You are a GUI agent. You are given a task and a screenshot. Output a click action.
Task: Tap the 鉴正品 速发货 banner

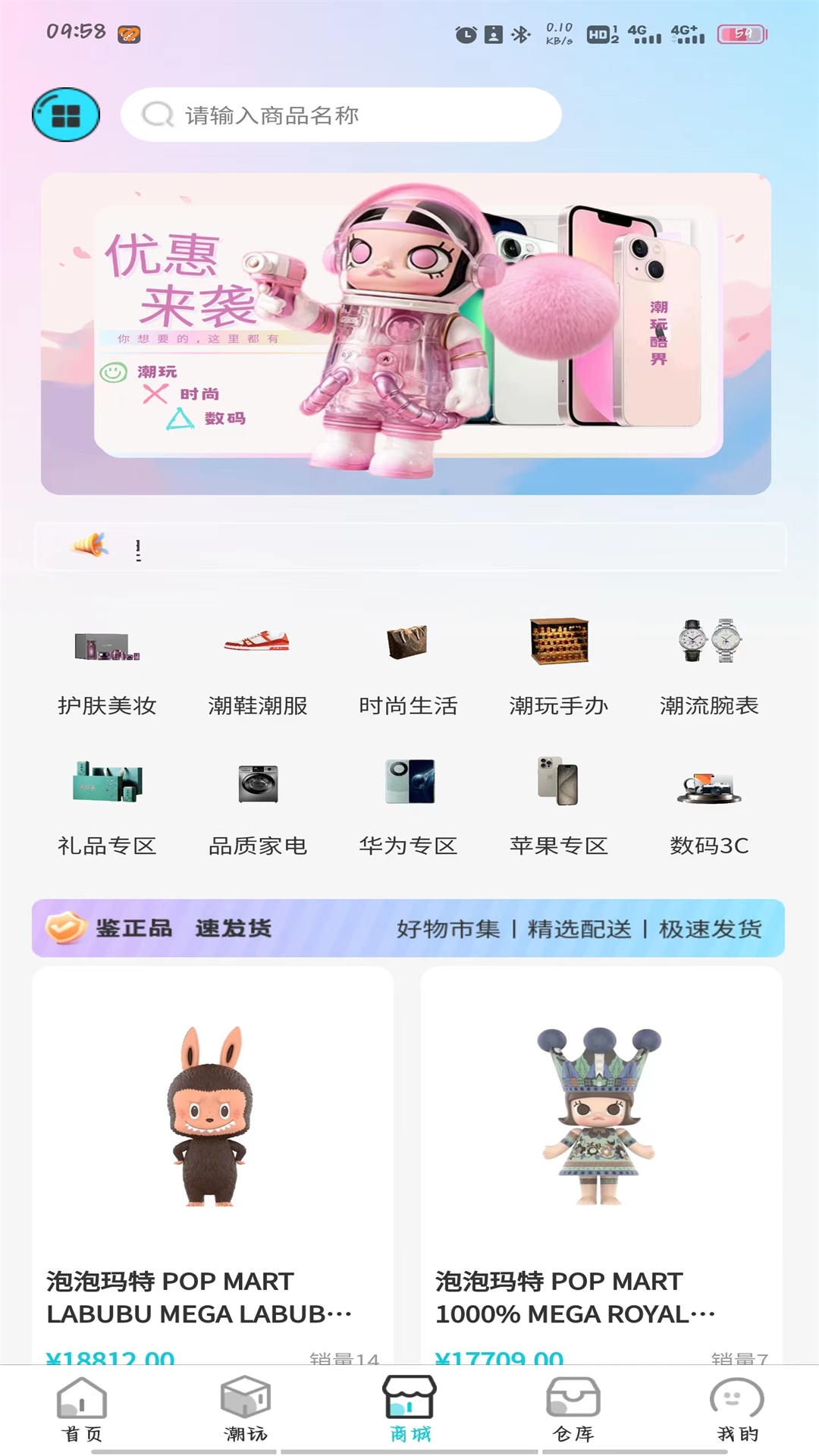pos(408,928)
